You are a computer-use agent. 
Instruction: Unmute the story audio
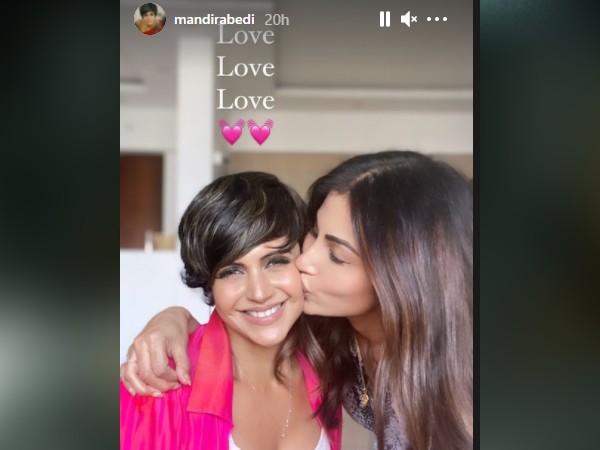(x=409, y=19)
